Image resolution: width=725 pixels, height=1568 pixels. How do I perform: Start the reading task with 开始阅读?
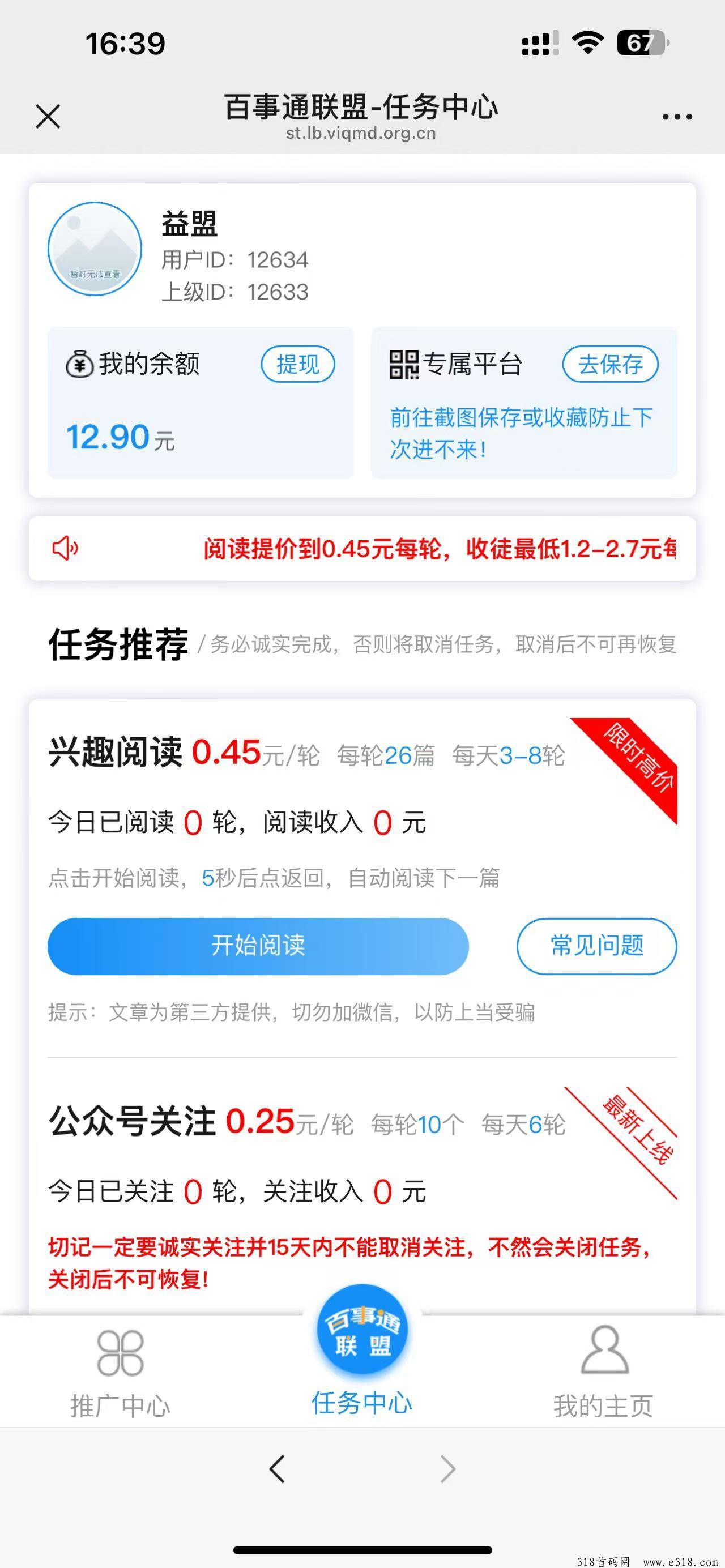(x=258, y=946)
